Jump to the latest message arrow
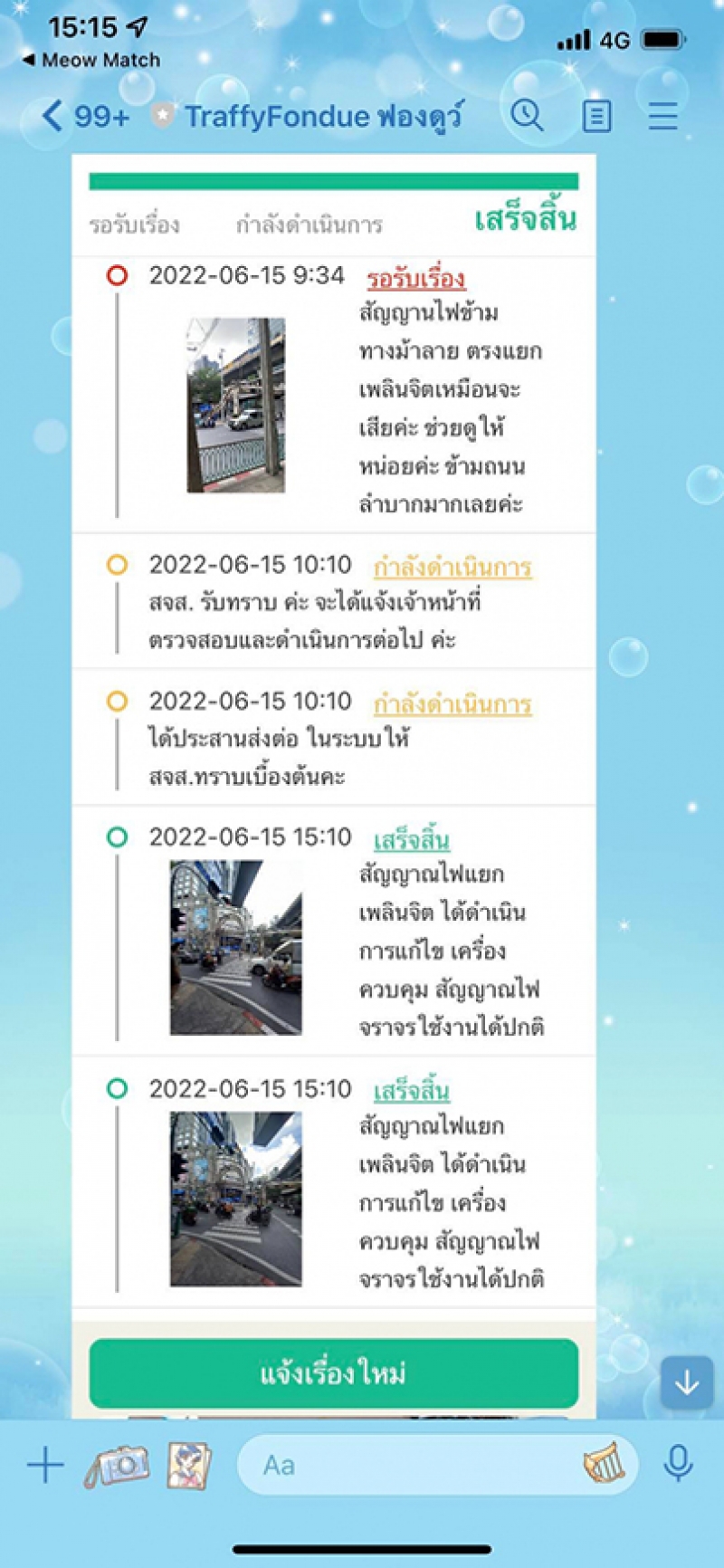The height and width of the screenshot is (1568, 724). (687, 1382)
